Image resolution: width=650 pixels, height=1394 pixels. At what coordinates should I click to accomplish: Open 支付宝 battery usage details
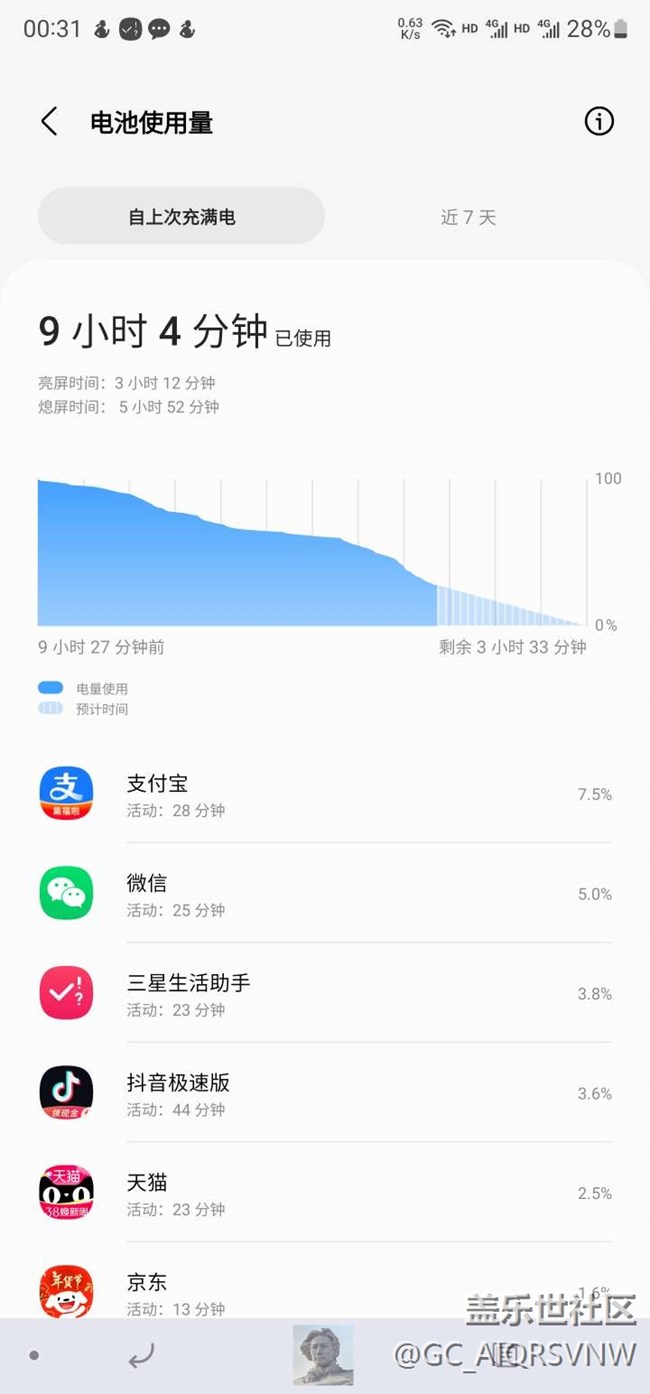[325, 794]
